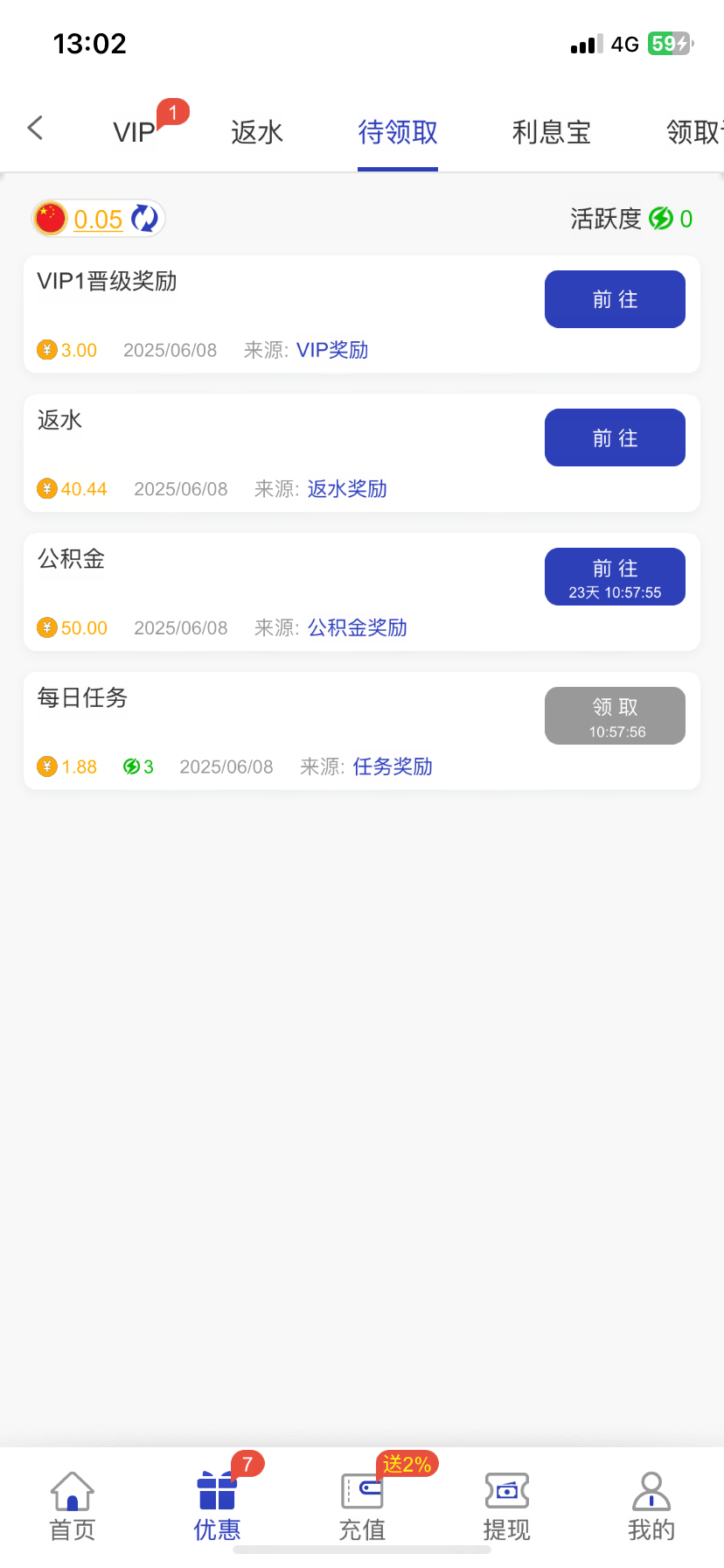Switch to the VIP tab
The width and height of the screenshot is (724, 1568).
135,132
